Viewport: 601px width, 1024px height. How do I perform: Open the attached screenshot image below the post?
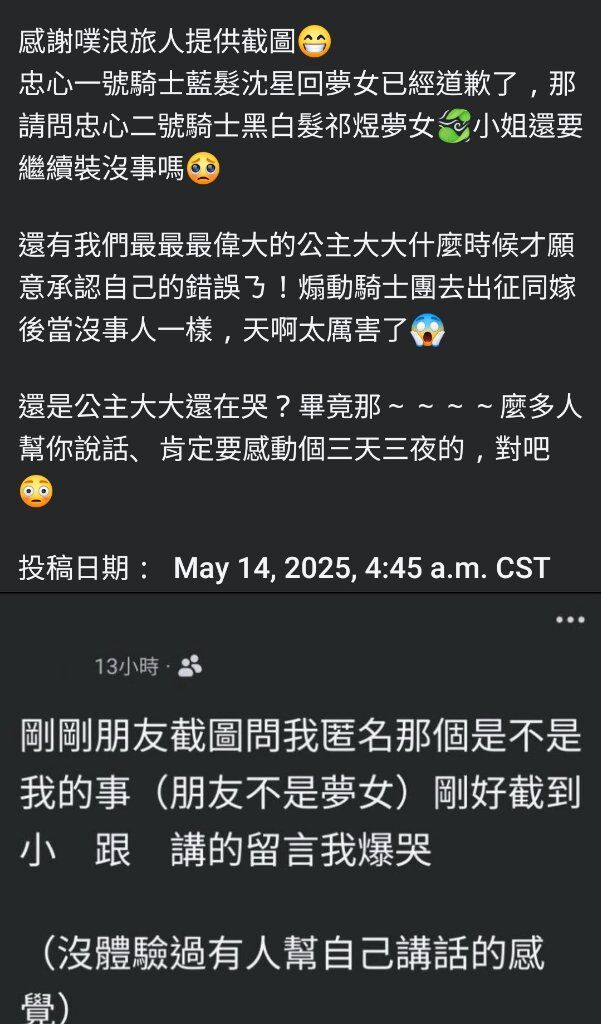pyautogui.click(x=300, y=808)
